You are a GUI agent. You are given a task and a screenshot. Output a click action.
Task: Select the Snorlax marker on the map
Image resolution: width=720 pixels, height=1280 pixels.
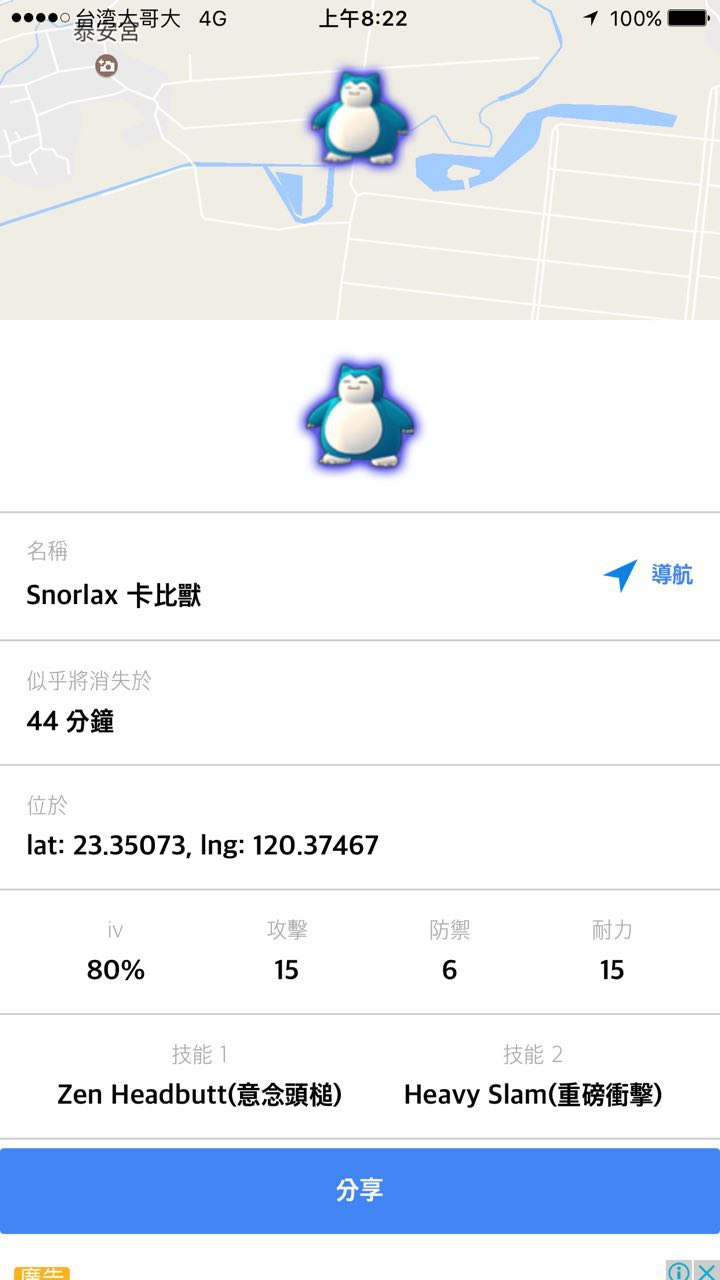[359, 118]
